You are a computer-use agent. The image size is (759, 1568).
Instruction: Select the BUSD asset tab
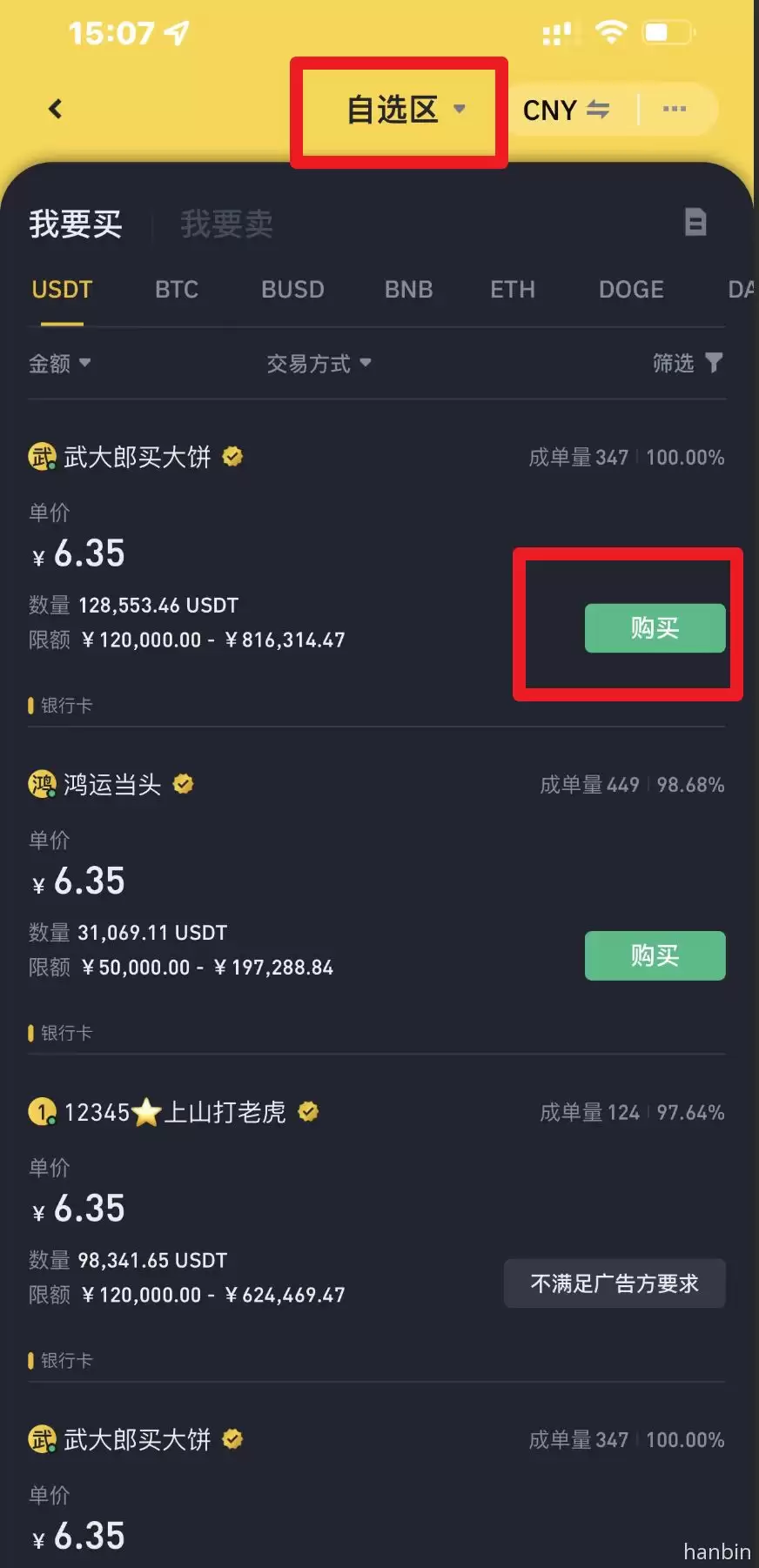click(293, 290)
